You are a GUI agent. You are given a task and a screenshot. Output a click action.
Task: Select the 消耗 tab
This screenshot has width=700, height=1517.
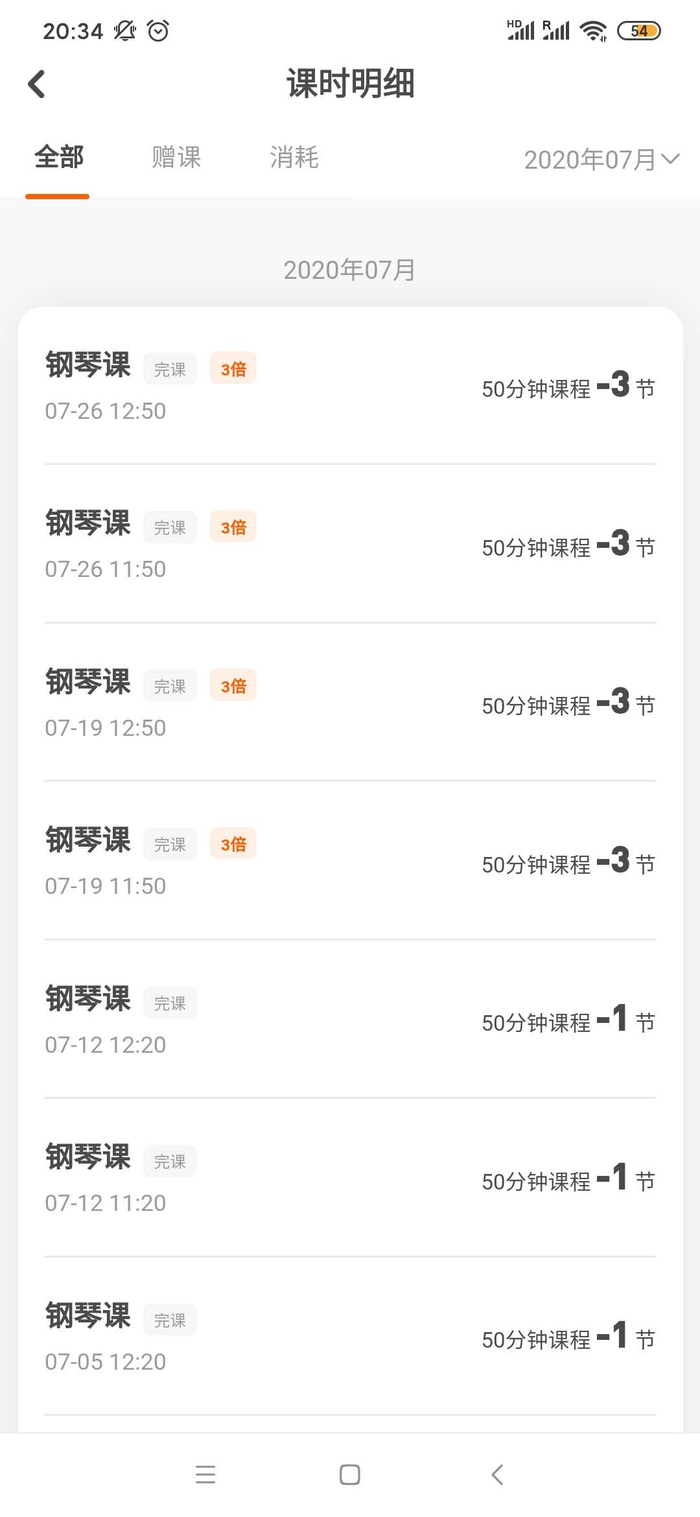click(x=294, y=158)
